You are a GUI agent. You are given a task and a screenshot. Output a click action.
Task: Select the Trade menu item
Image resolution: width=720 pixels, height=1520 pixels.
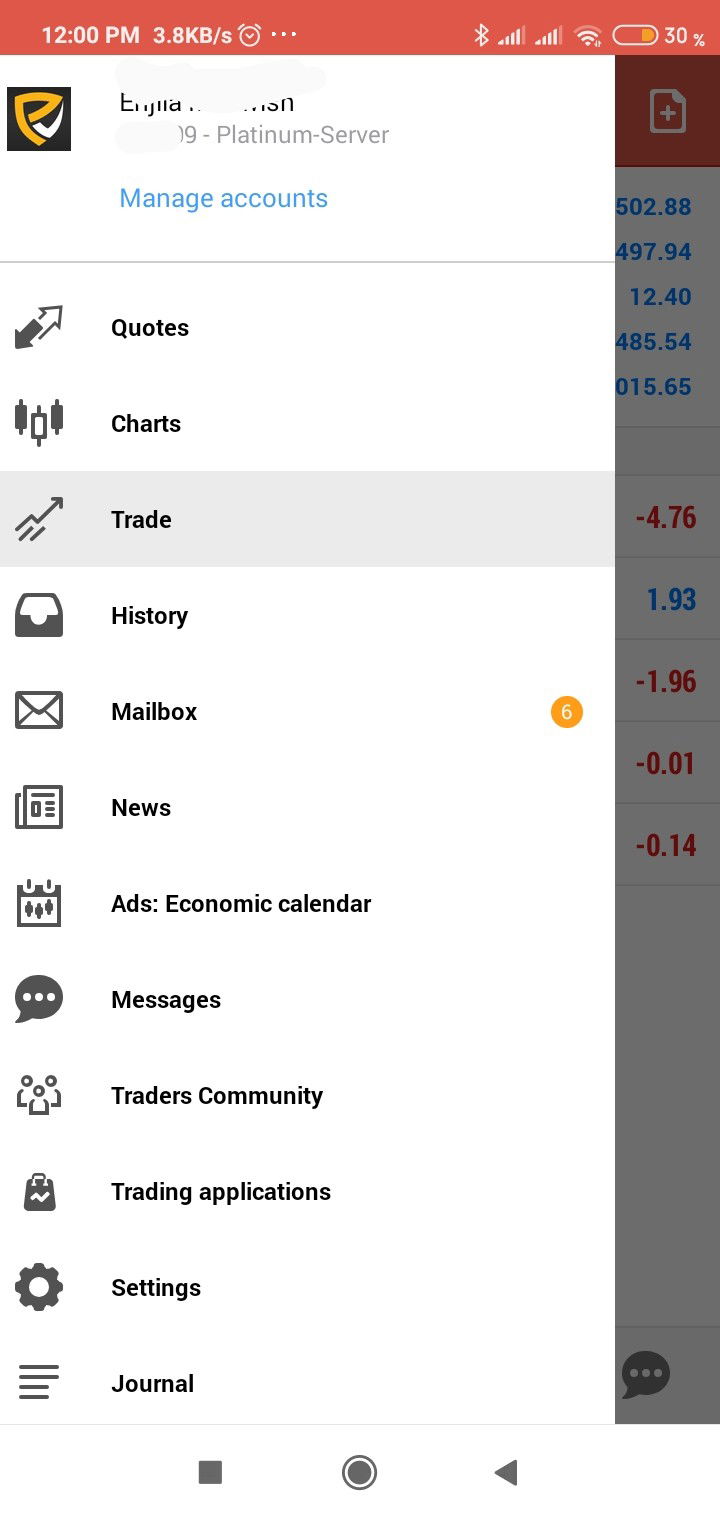click(307, 520)
